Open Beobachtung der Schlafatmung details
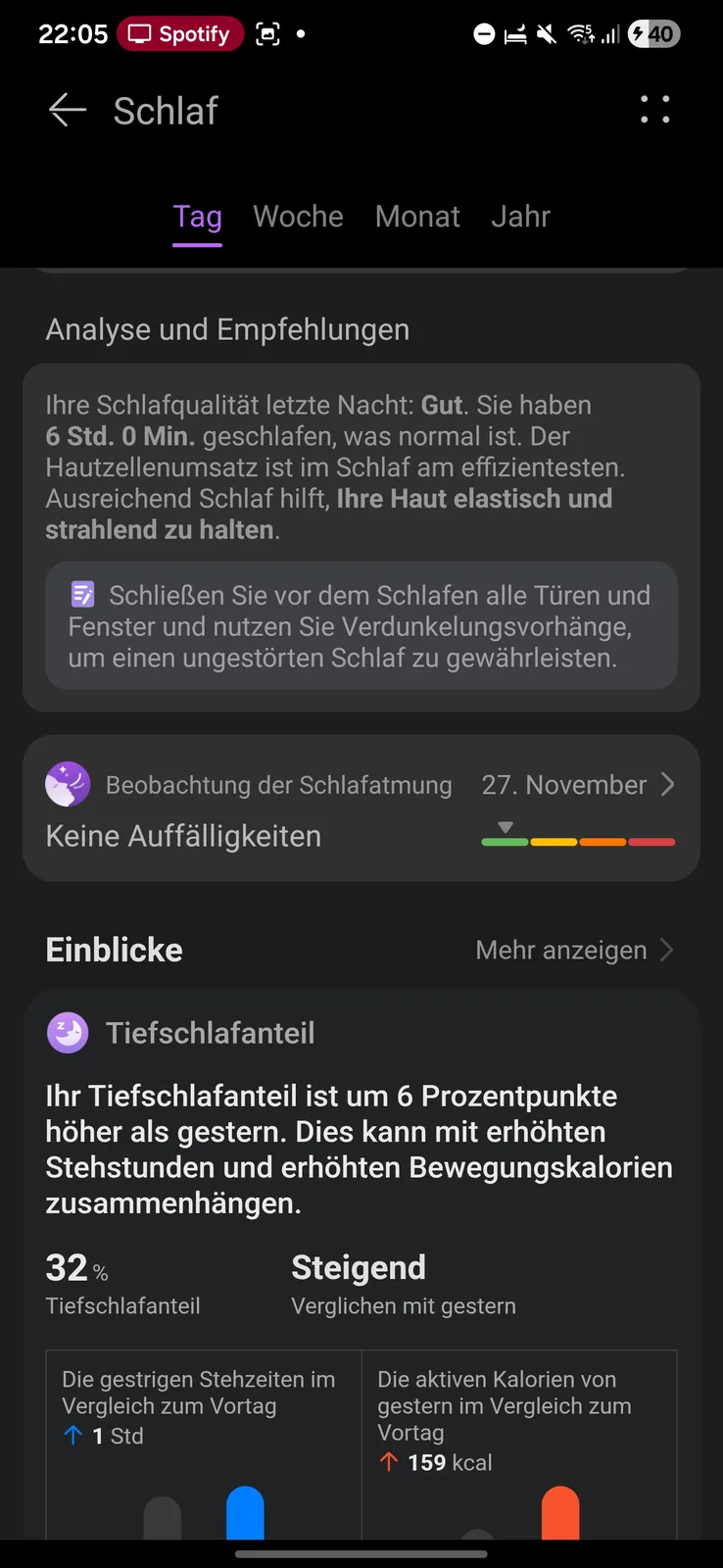This screenshot has width=723, height=1568. 361,808
